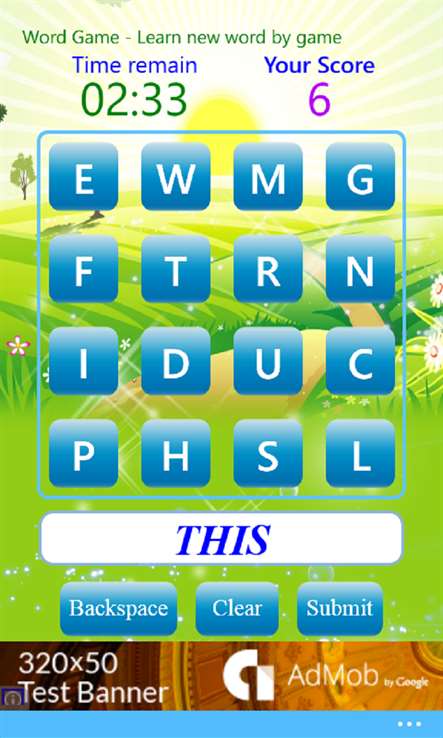Tap the letter D tile
The width and height of the screenshot is (443, 738).
point(176,361)
